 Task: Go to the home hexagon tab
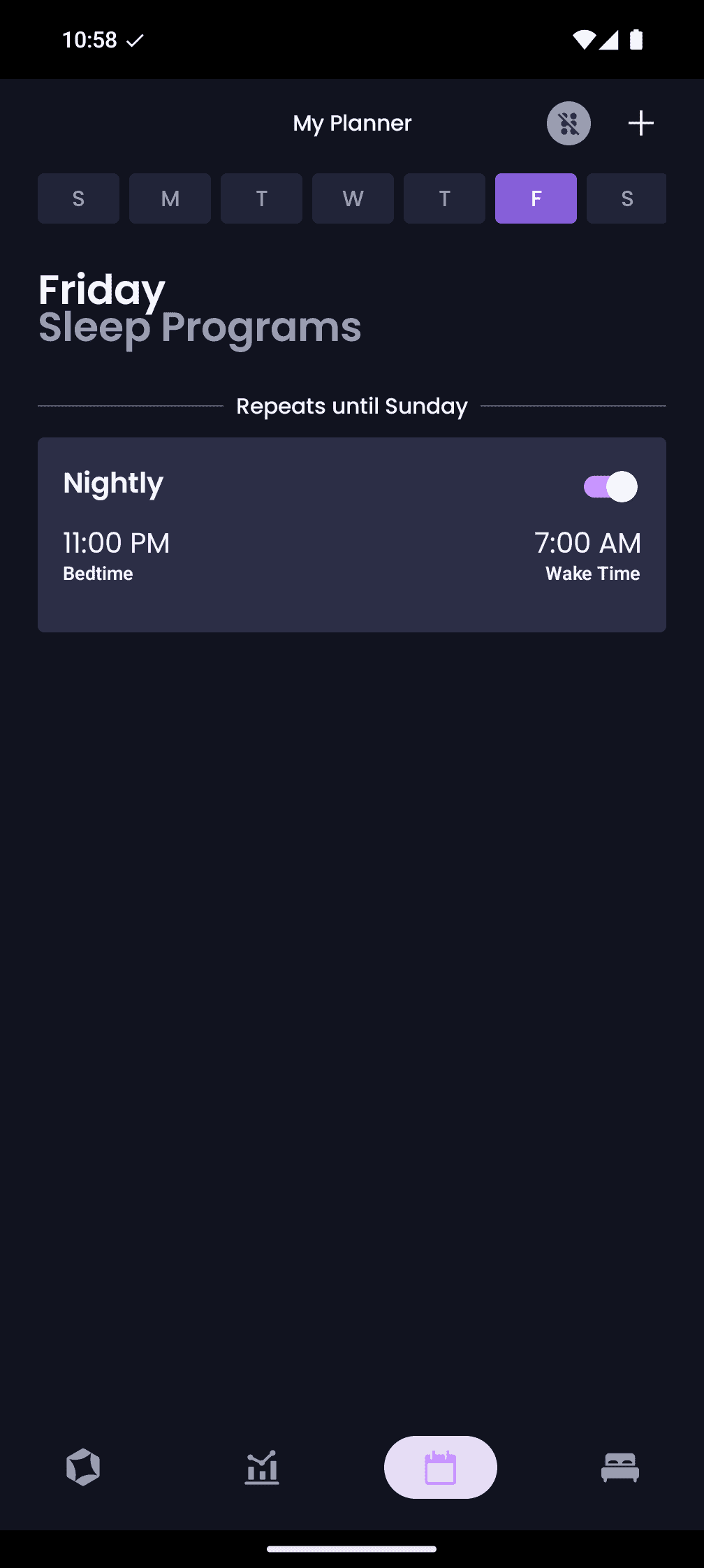point(83,1467)
